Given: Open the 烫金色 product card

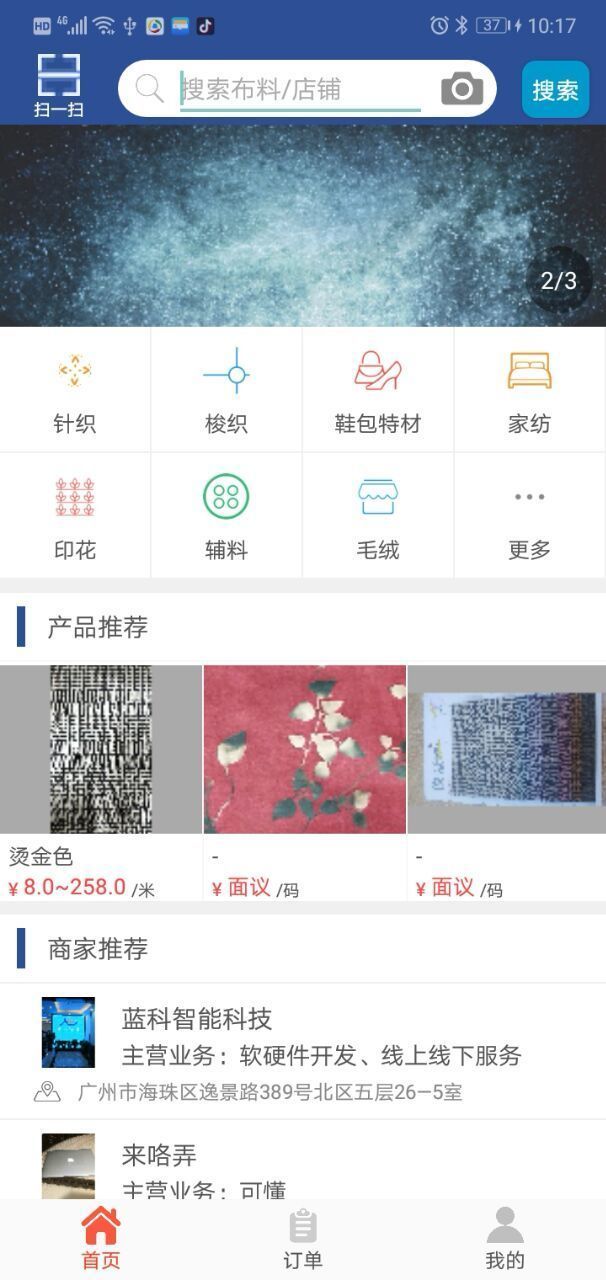Looking at the screenshot, I should [x=101, y=780].
